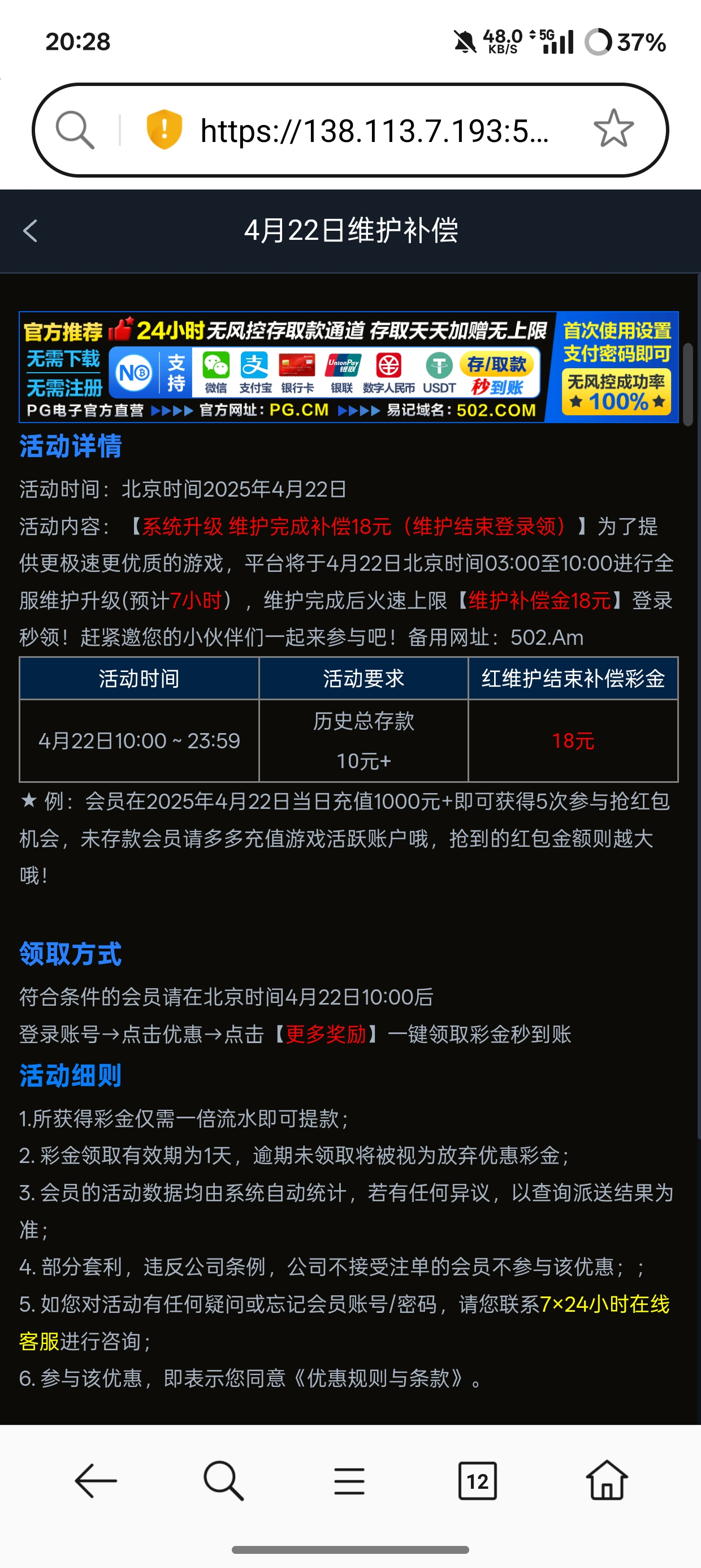This screenshot has height=1568, width=701.
Task: Open the browser menu button
Action: 349,1481
